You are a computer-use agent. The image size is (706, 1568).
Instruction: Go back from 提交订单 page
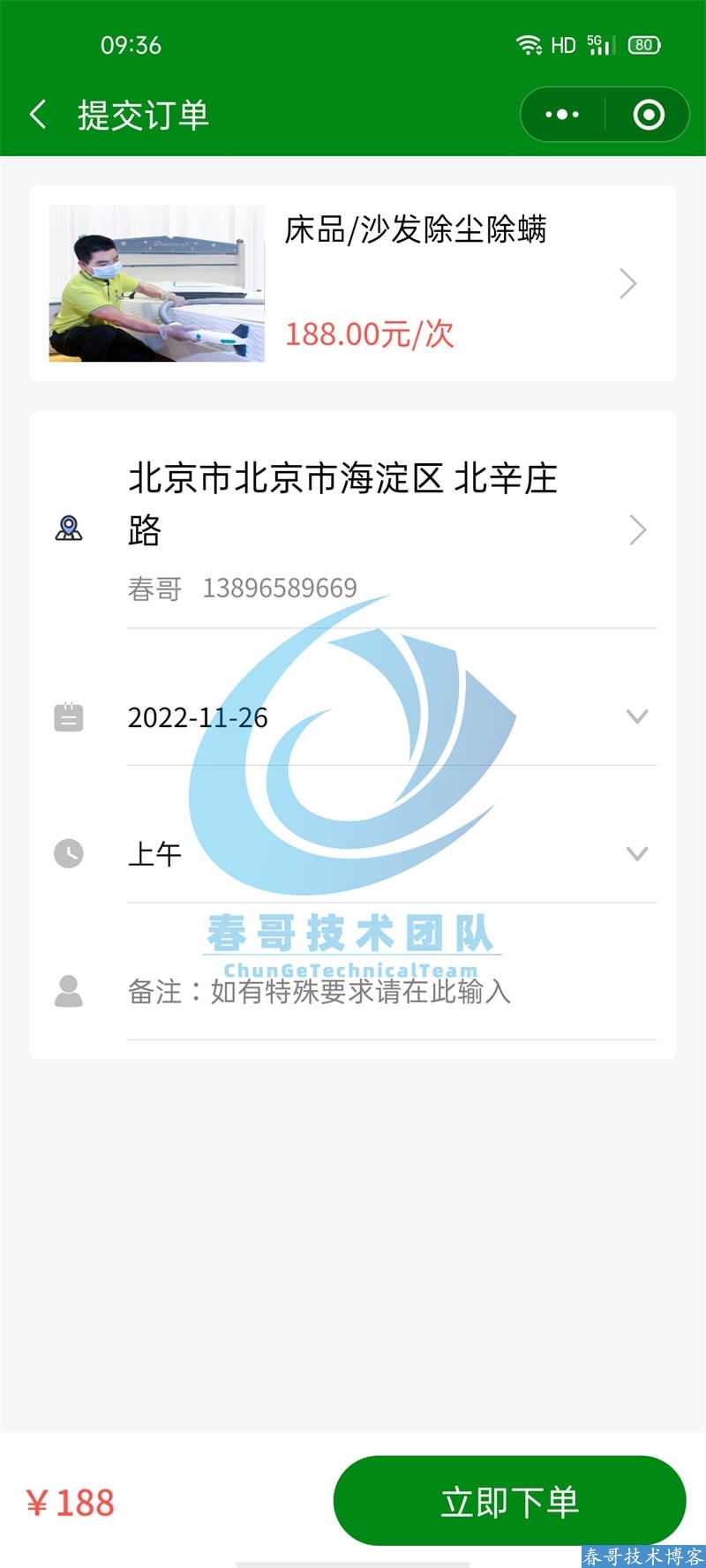38,115
